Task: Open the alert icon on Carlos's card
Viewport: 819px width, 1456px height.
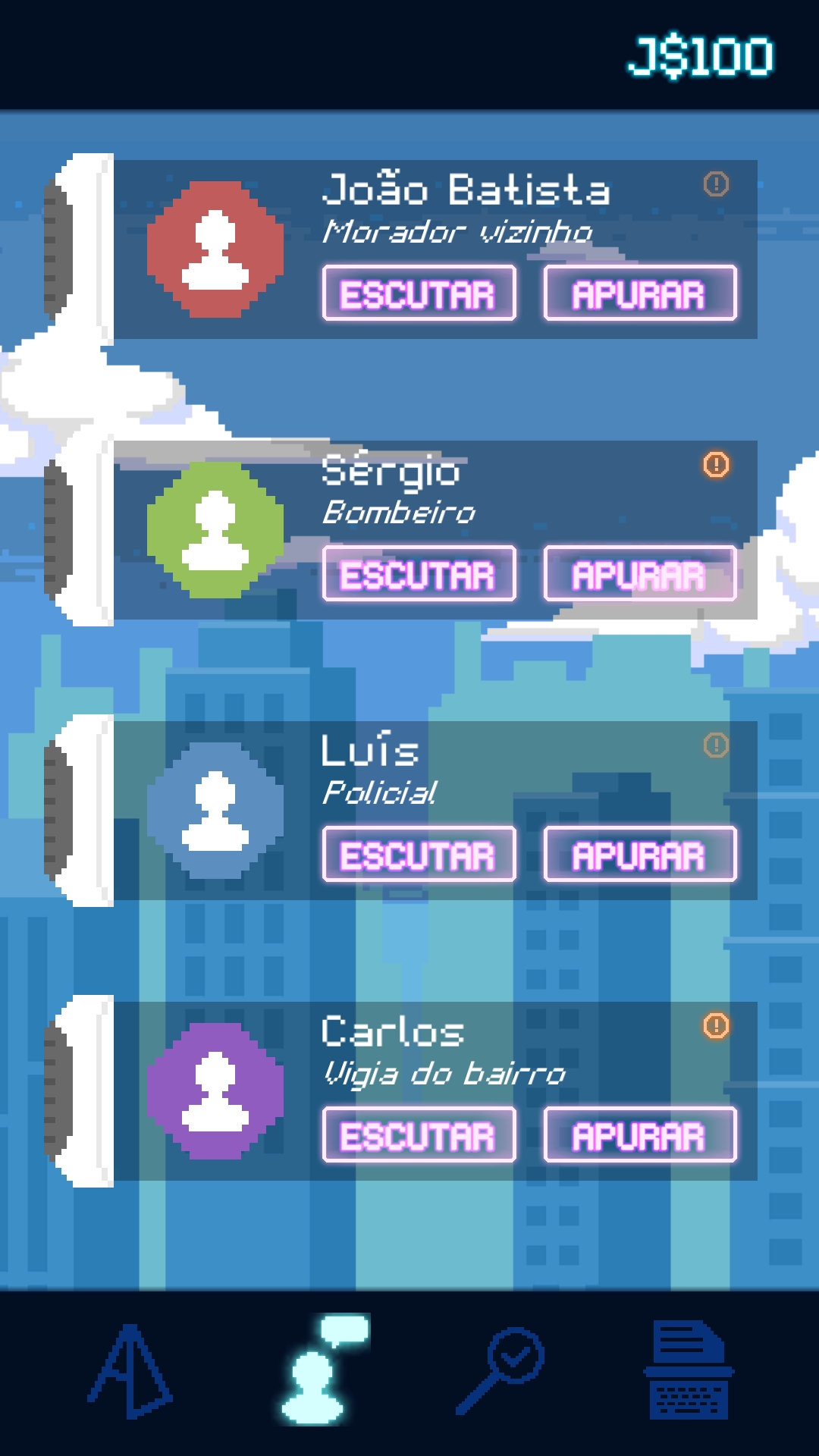Action: (716, 1026)
